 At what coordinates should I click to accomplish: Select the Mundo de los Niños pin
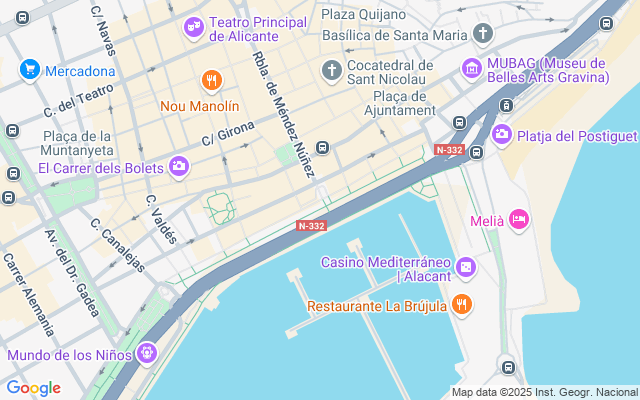click(x=148, y=353)
